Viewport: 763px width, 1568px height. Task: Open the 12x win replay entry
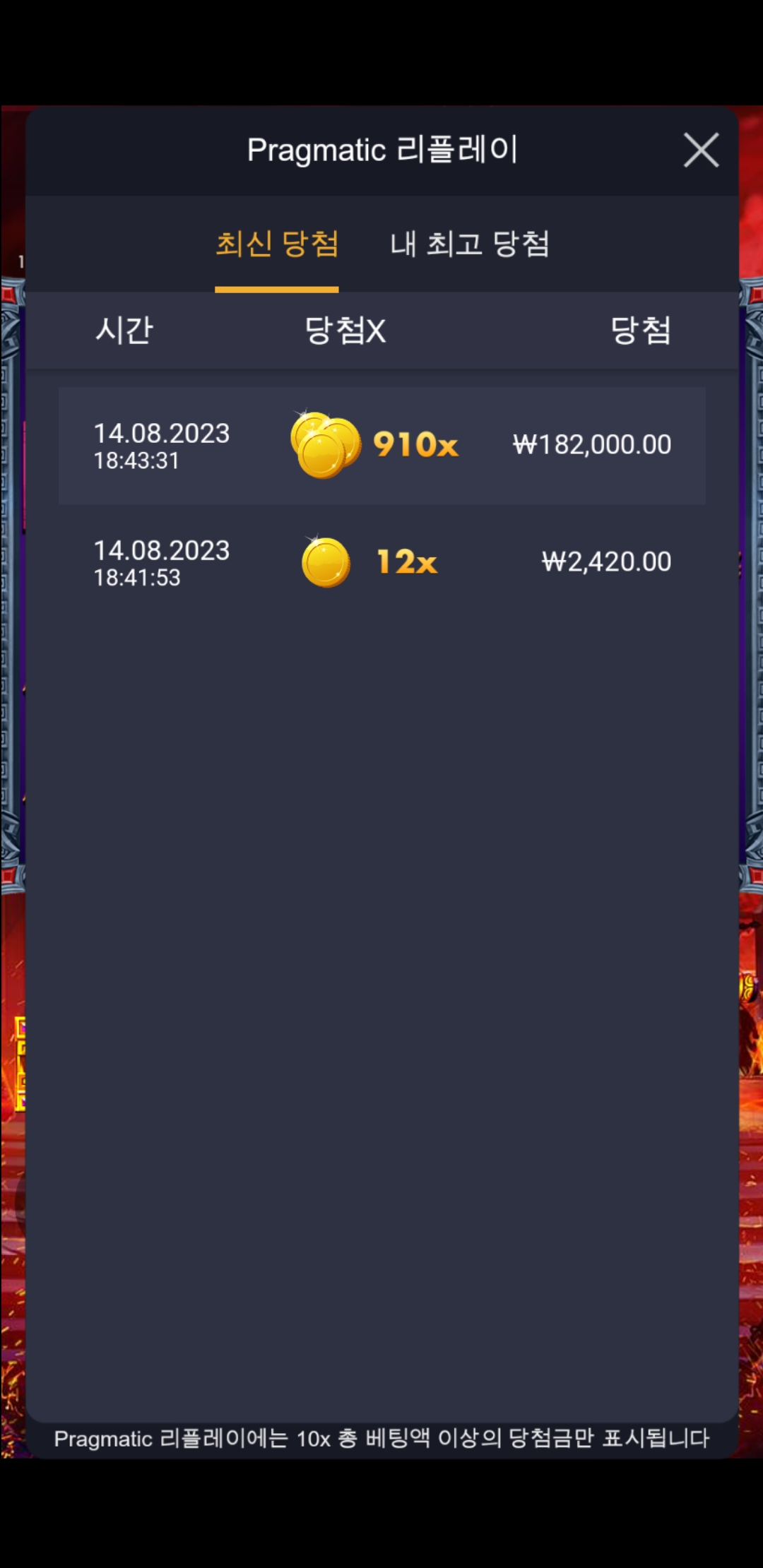coord(382,563)
